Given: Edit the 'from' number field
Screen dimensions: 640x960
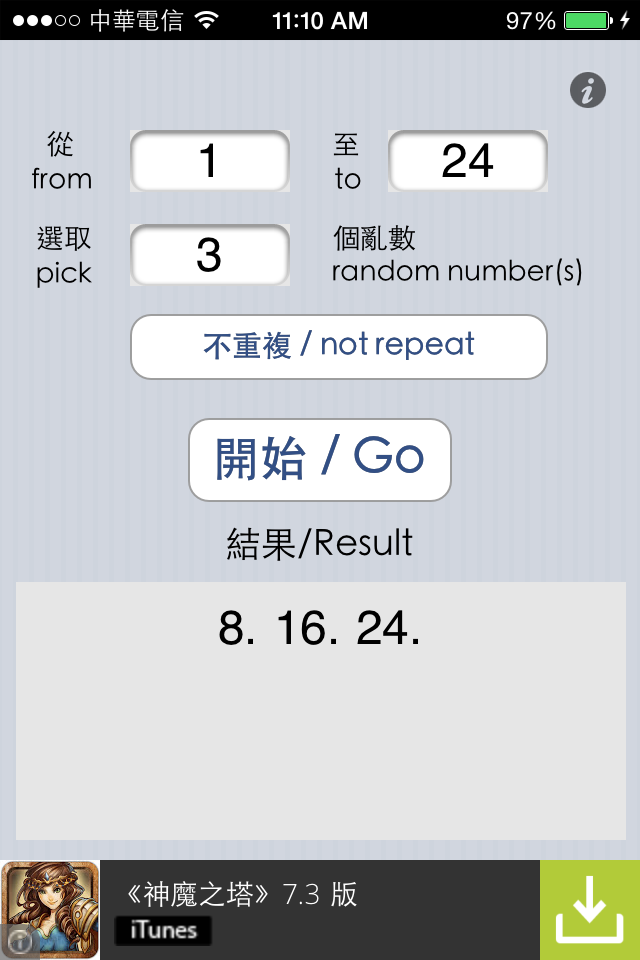Looking at the screenshot, I should 210,161.
